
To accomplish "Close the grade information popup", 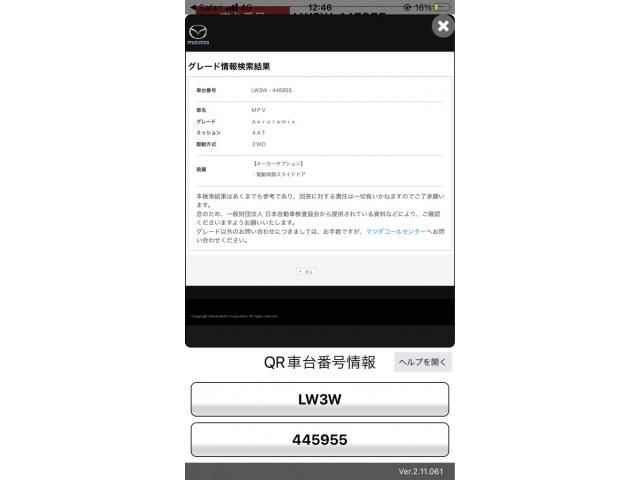I will tap(442, 27).
